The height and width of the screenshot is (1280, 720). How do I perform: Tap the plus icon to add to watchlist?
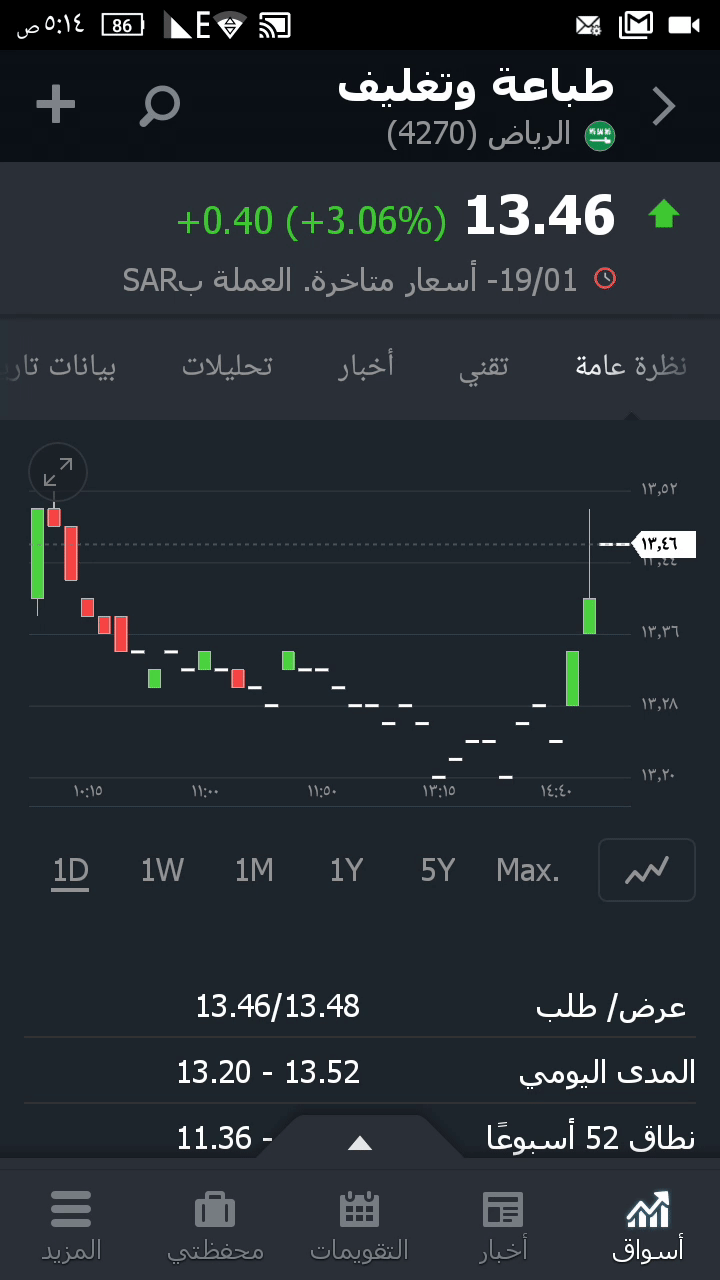coord(56,105)
